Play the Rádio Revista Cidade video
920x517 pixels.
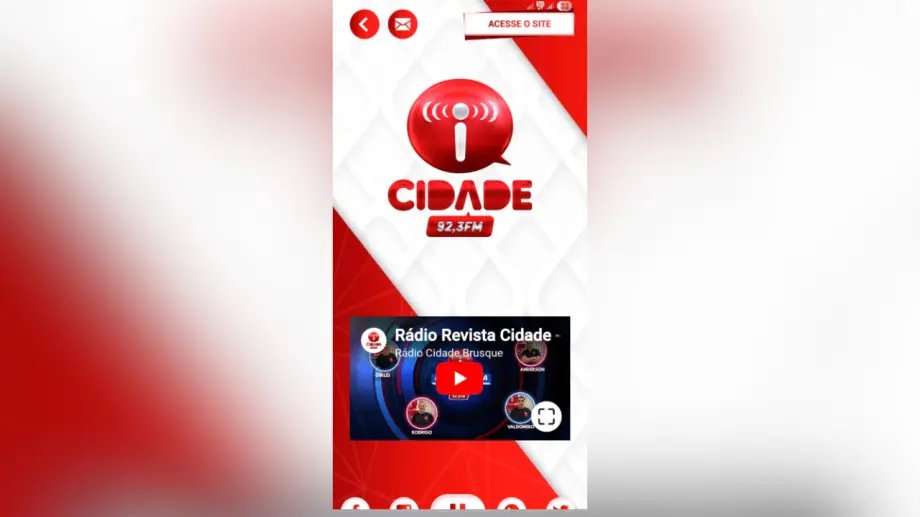tap(459, 378)
